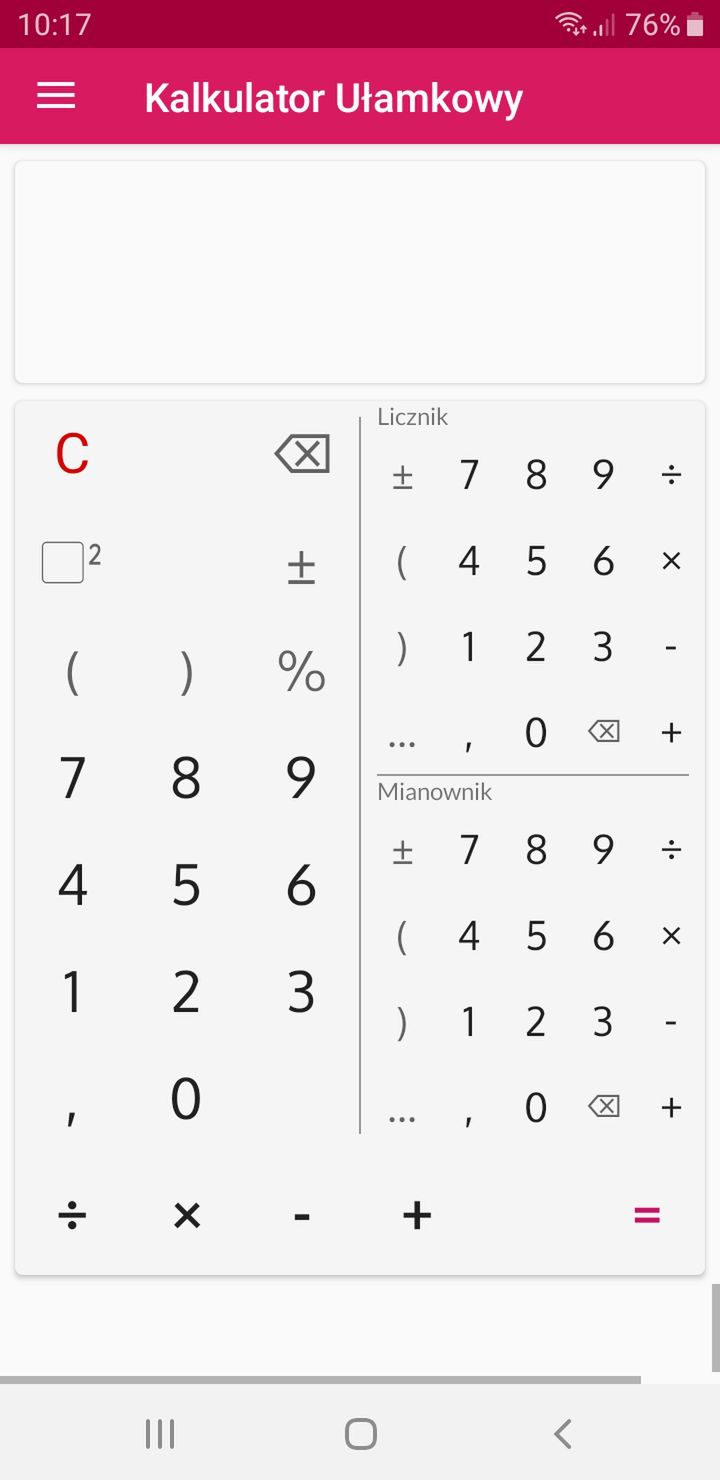Tap the large opening parenthesis key
Screen dimensions: 720x1480
pos(72,673)
